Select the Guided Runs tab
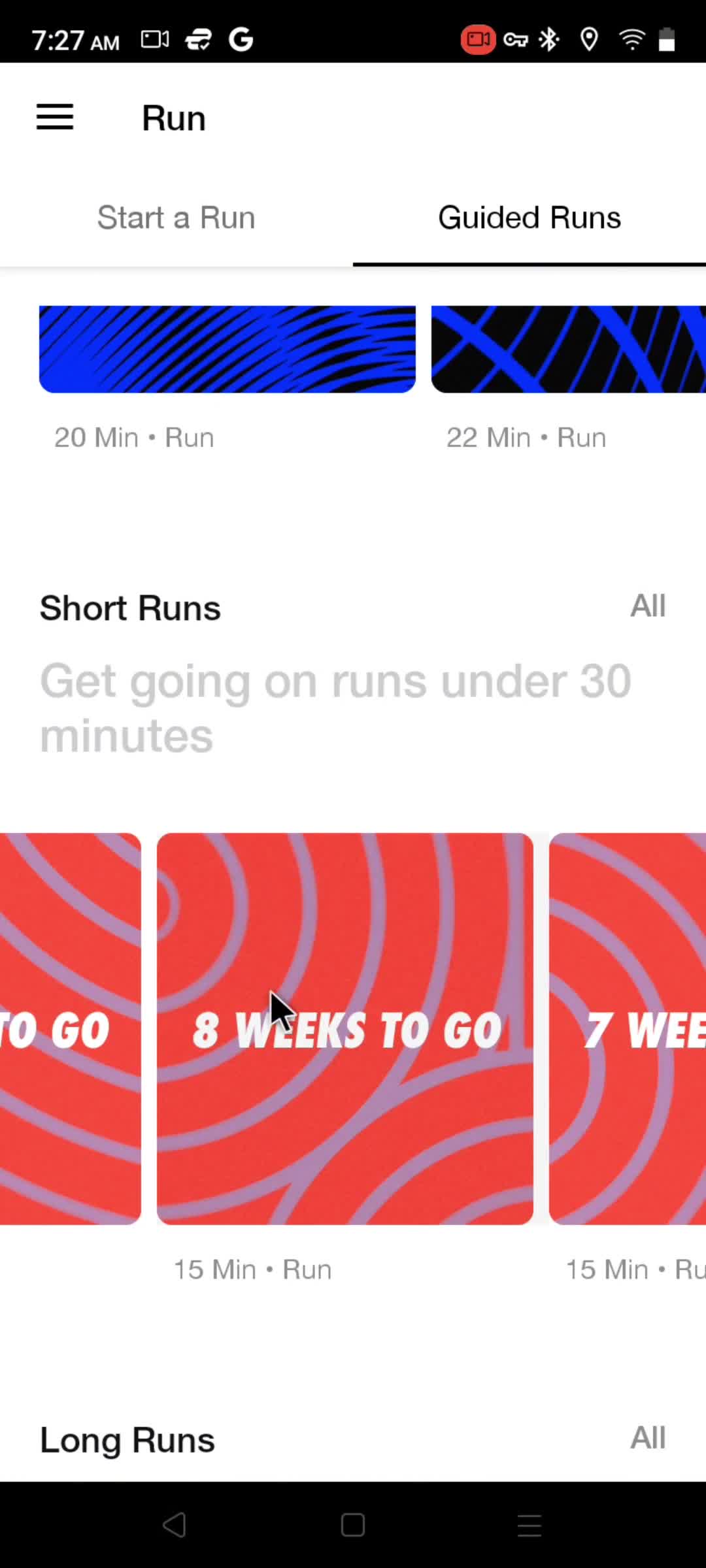This screenshot has width=706, height=1568. tap(529, 218)
